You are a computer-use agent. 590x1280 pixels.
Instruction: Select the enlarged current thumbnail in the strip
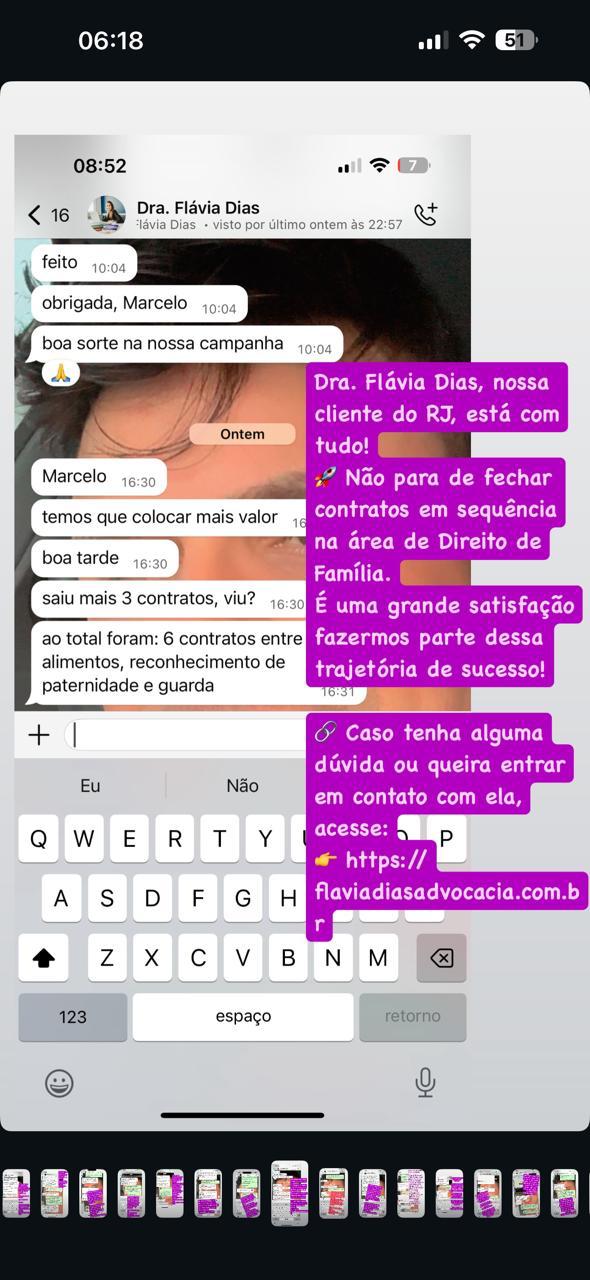pyautogui.click(x=290, y=1192)
